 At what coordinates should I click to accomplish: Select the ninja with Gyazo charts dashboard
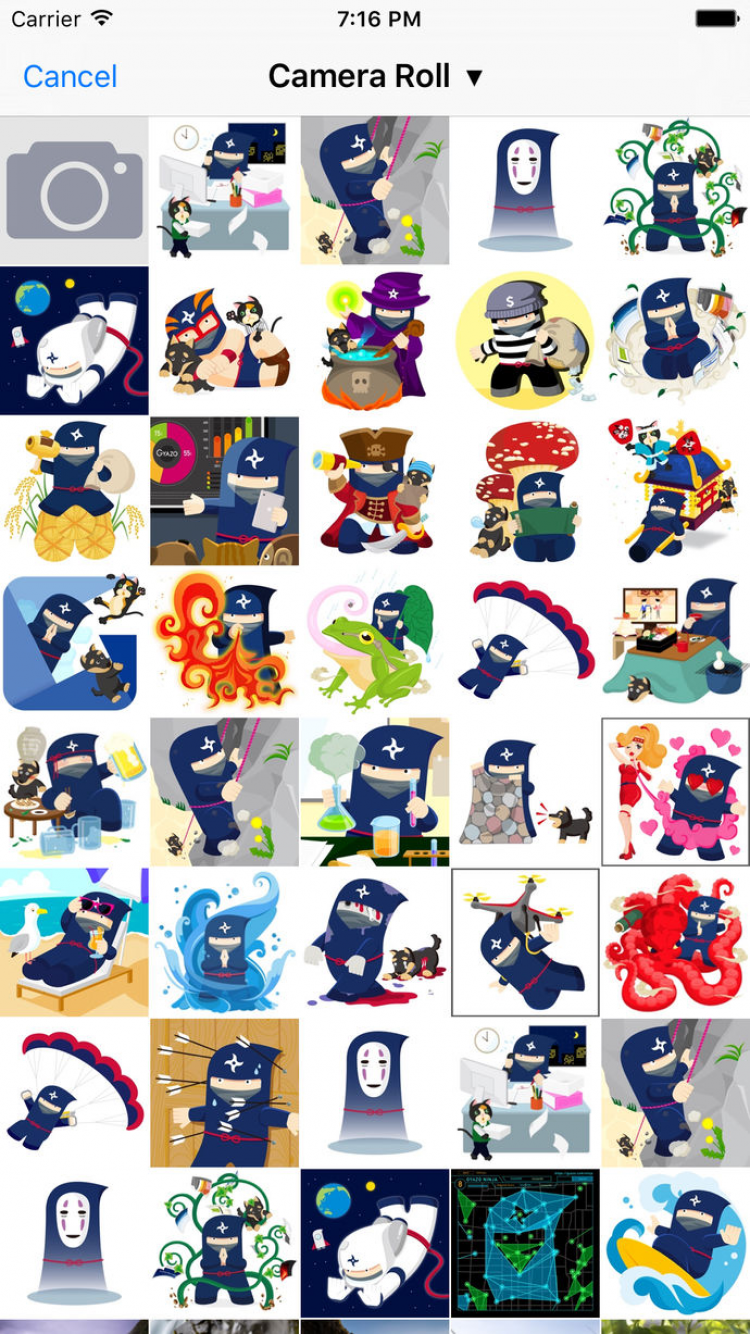(225, 491)
